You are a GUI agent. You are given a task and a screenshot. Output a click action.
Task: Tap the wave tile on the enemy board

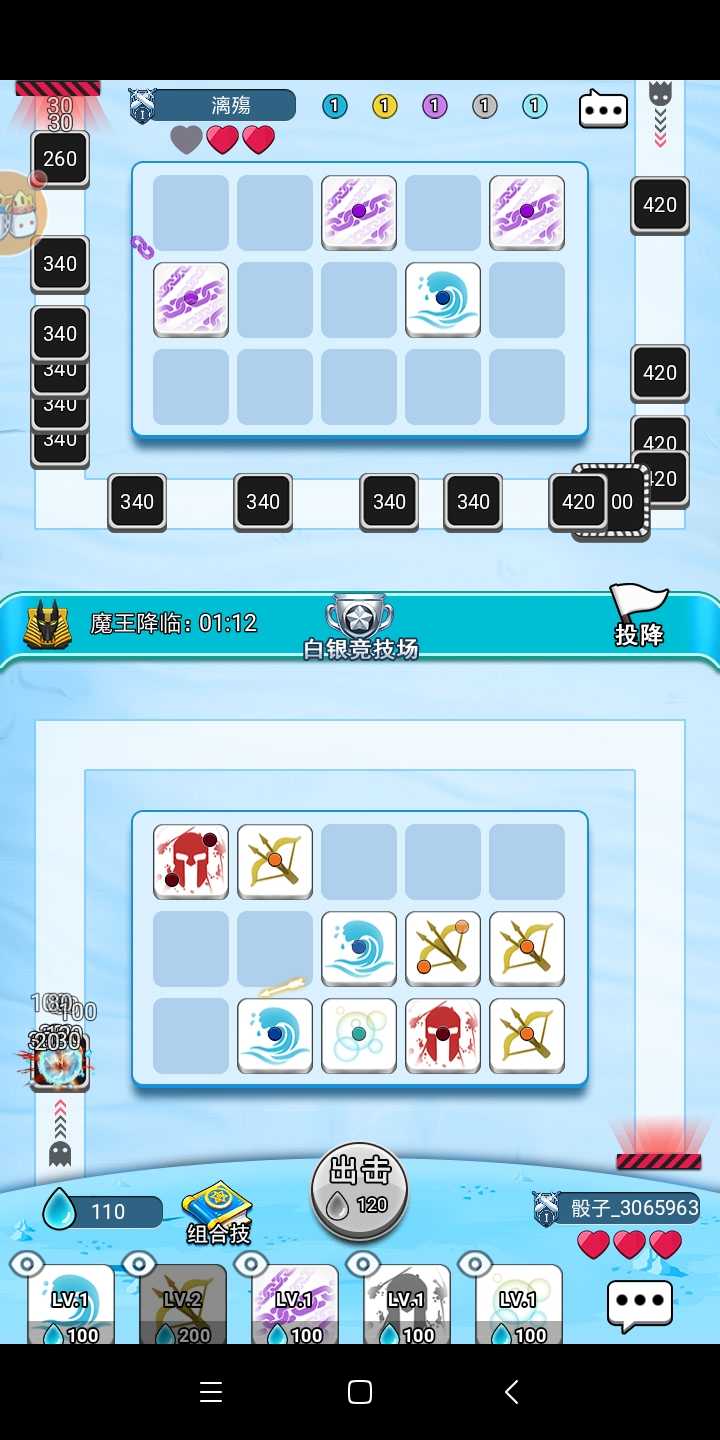[442, 299]
